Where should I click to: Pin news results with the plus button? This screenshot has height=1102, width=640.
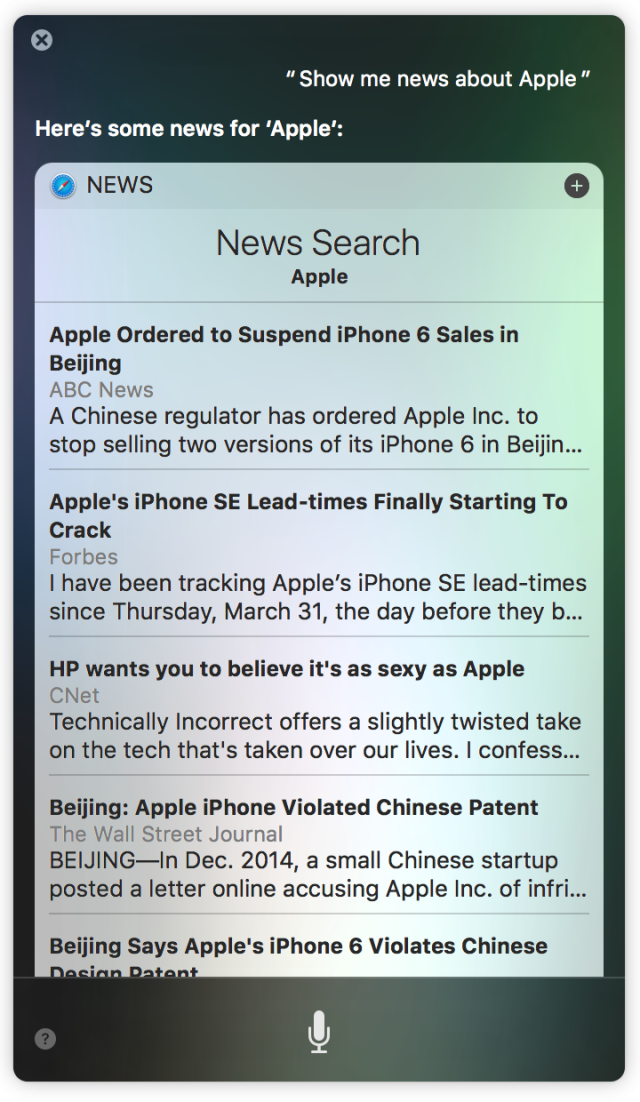(x=577, y=186)
